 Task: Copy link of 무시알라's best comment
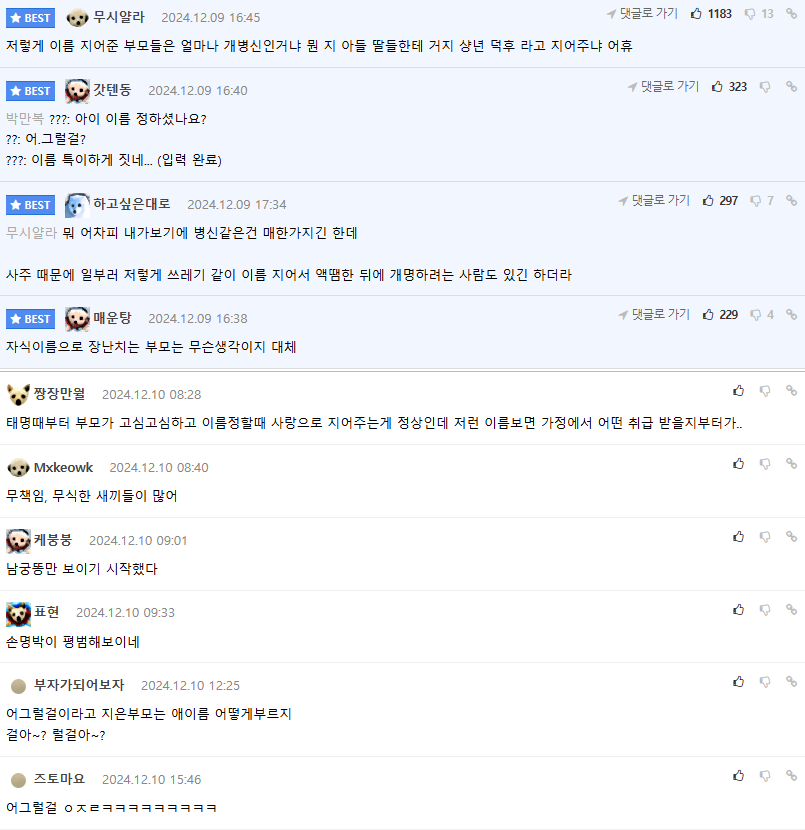791,14
